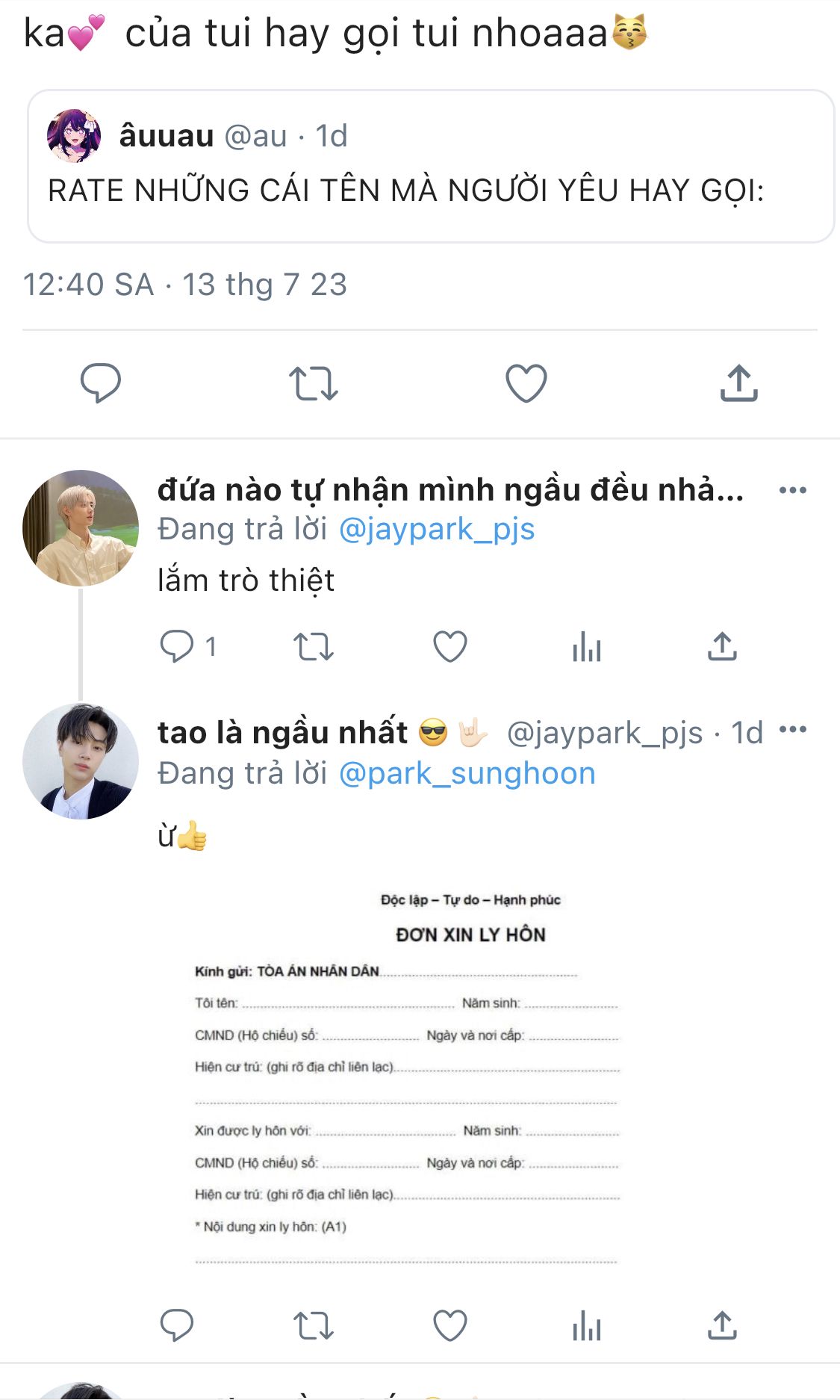The width and height of the screenshot is (840, 1400).
Task: Like the main tweet
Action: (x=526, y=382)
